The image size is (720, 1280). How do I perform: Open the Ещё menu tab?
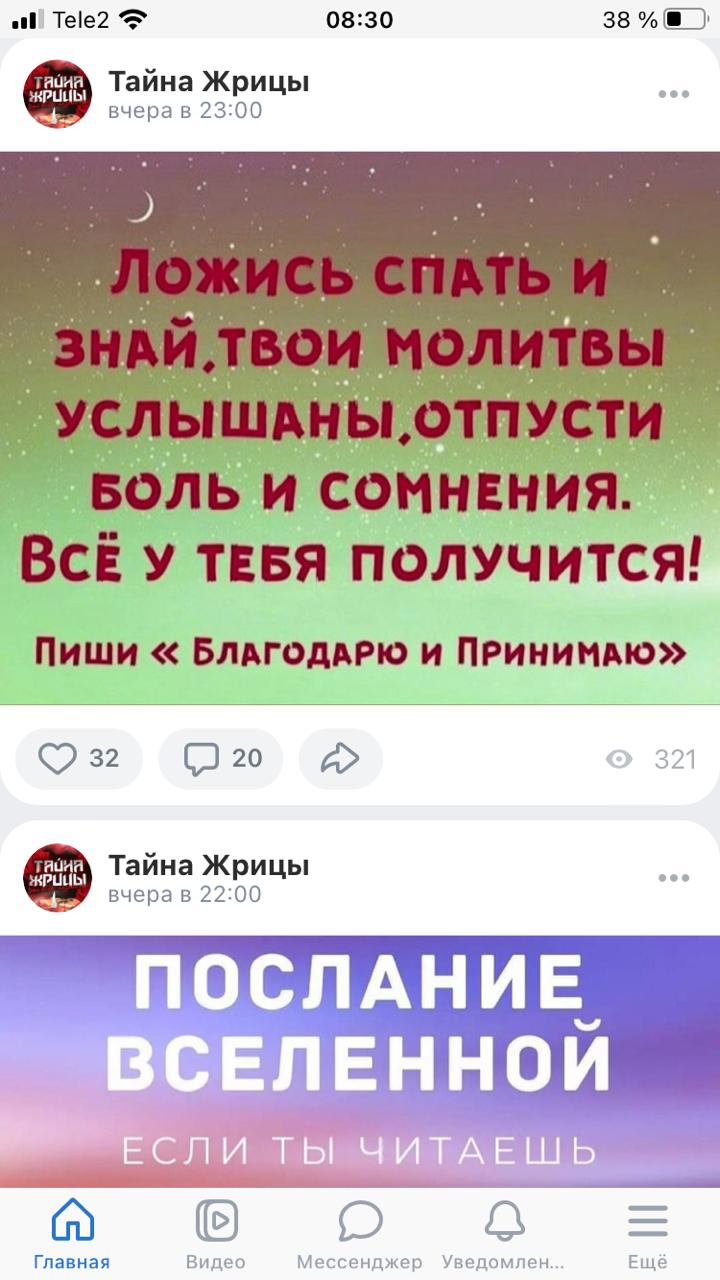(648, 1234)
